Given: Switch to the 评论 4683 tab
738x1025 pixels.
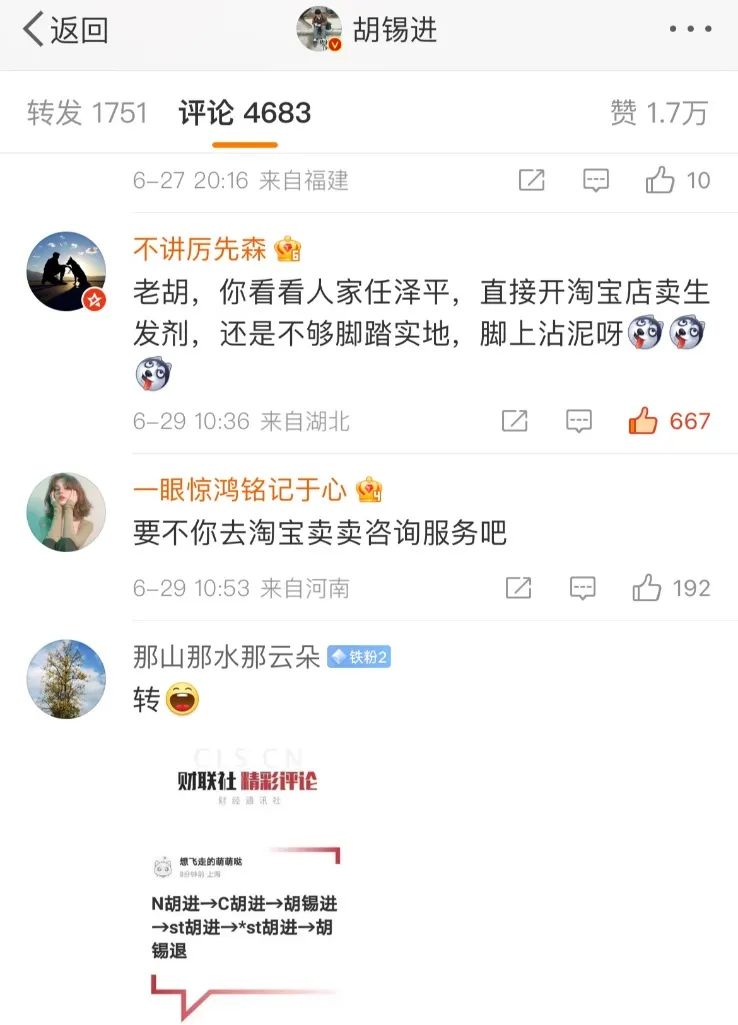Looking at the screenshot, I should coord(245,113).
